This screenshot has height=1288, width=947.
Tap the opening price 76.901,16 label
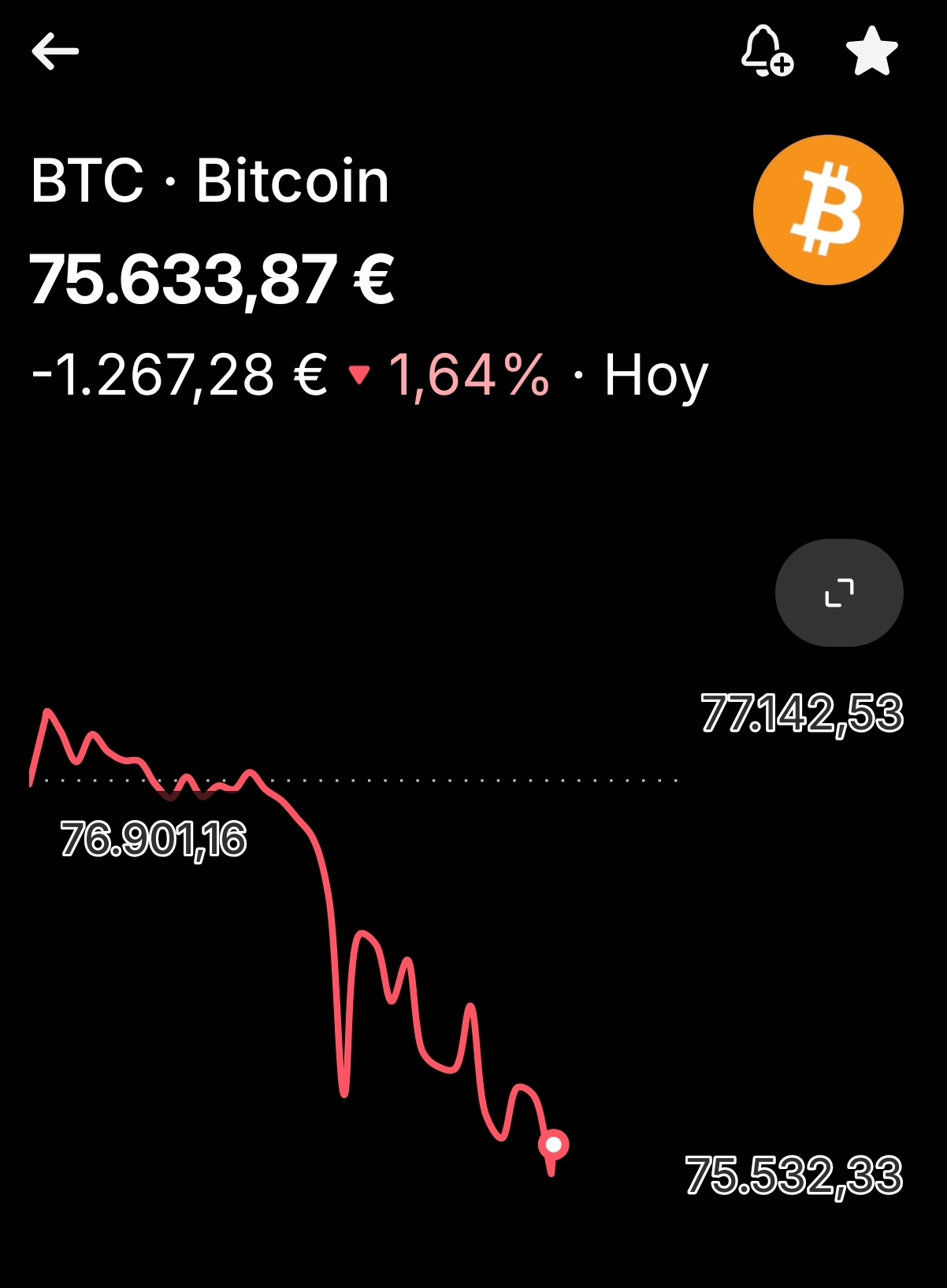point(154,839)
